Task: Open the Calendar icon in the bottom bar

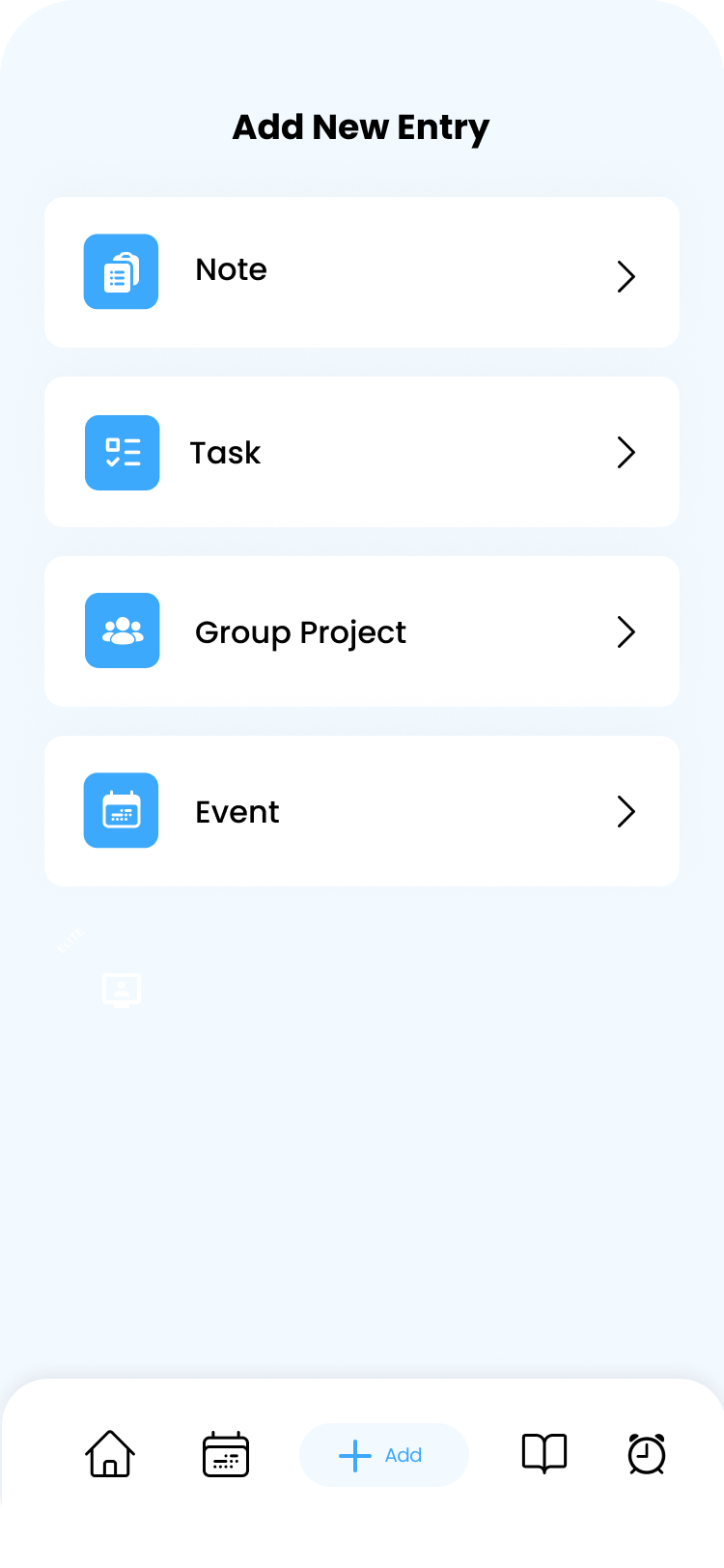Action: (225, 1455)
